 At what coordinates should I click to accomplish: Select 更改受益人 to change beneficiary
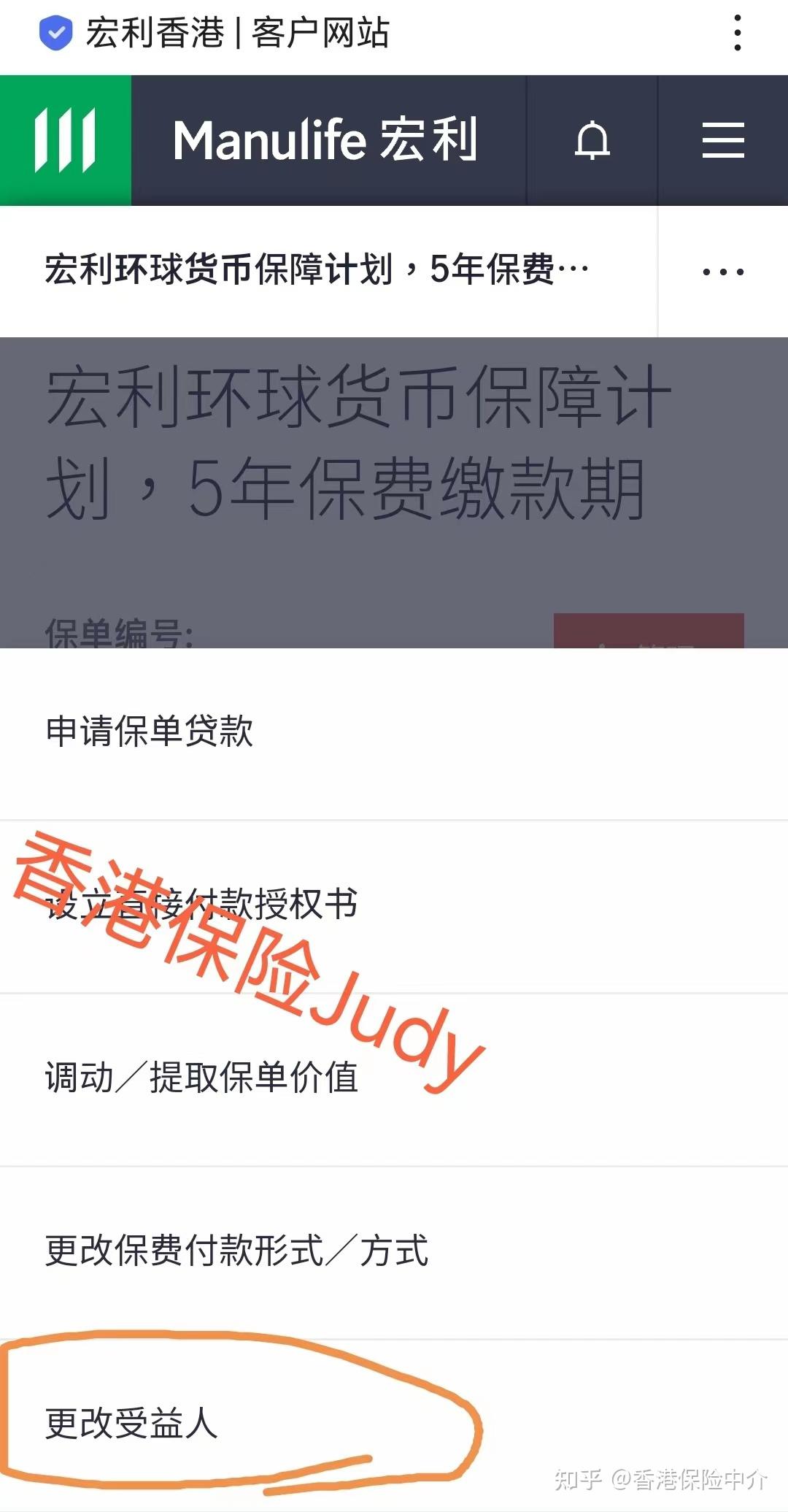132,1424
